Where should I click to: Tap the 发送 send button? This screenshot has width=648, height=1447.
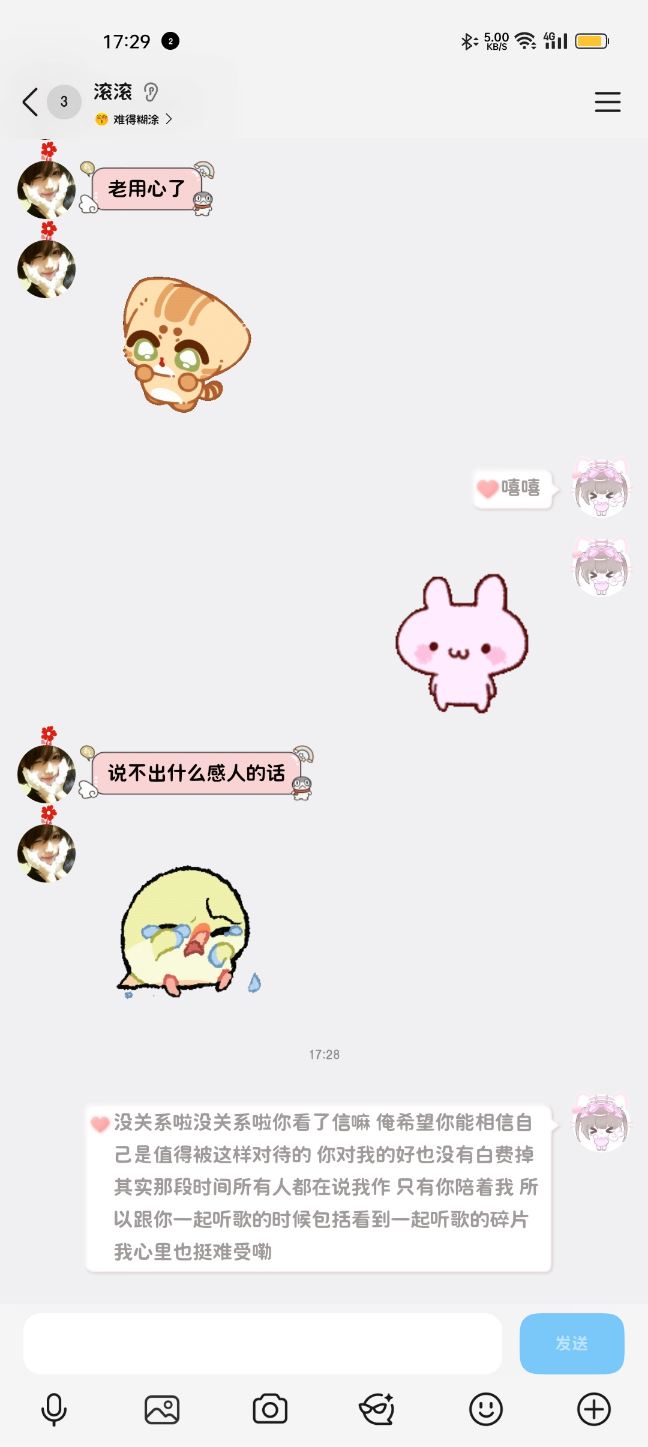point(571,1343)
